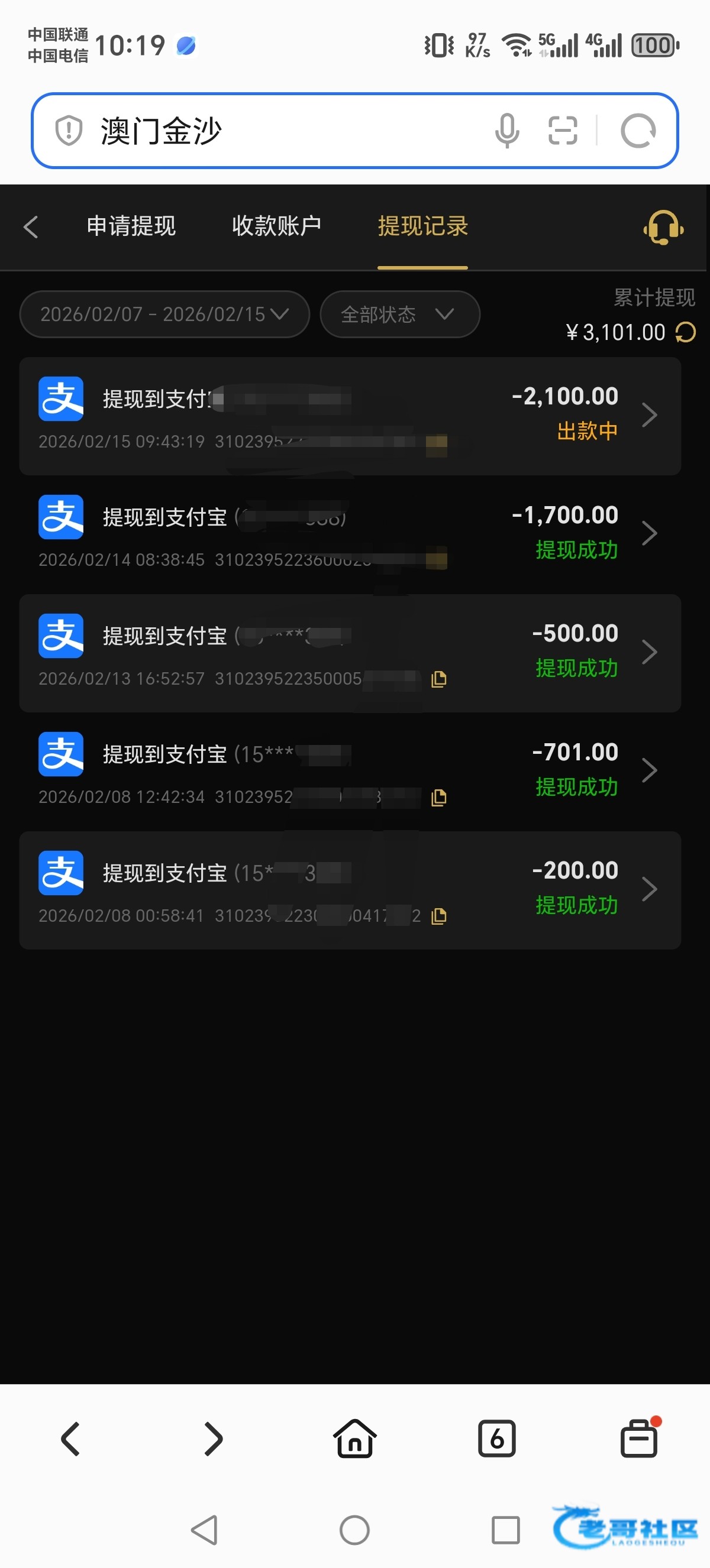Screen dimensions: 710x1568
Task: Copy order number of the -701.00 withdrawal
Action: tap(438, 798)
